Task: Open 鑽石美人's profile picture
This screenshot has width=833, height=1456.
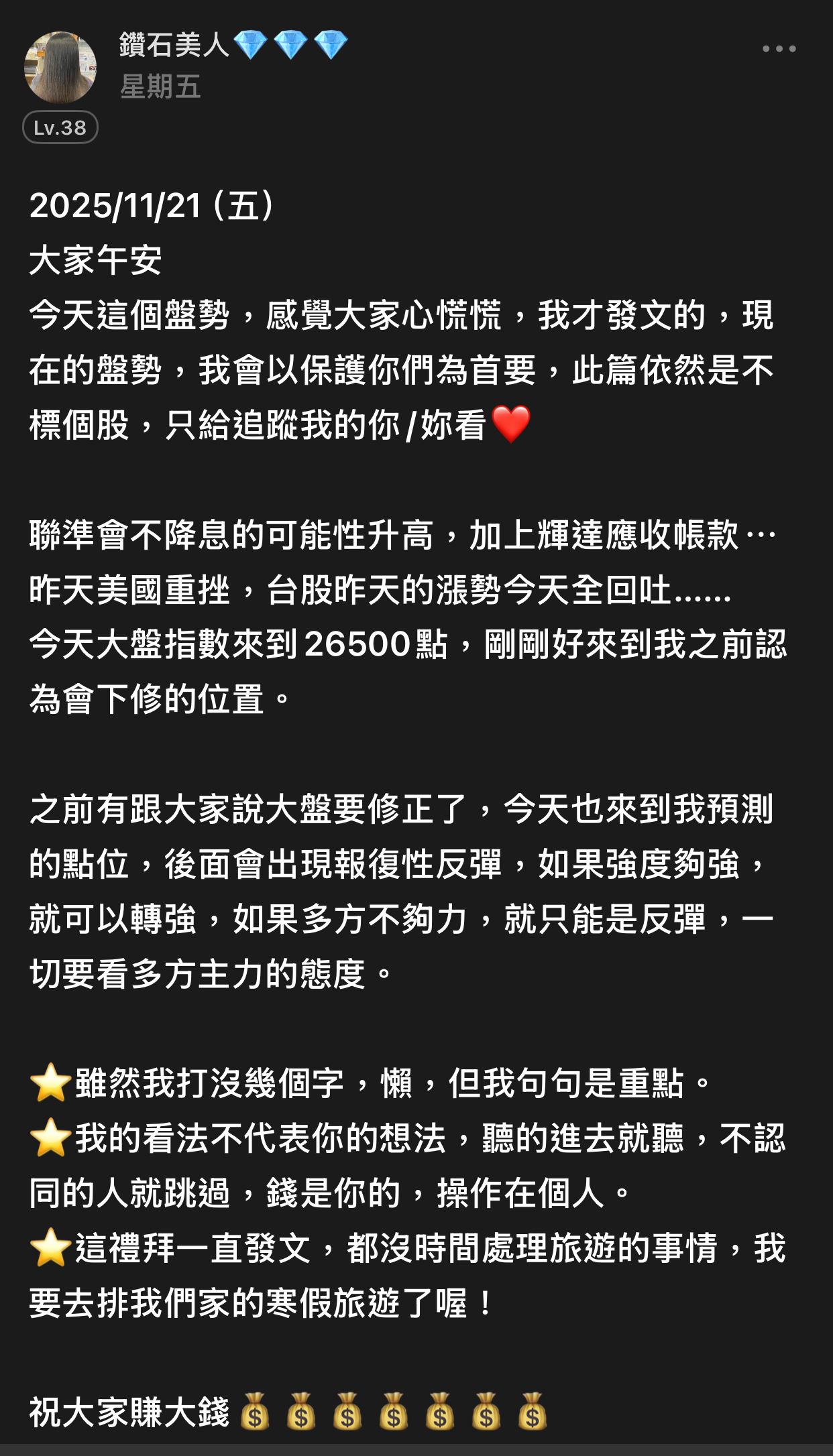Action: [60, 67]
